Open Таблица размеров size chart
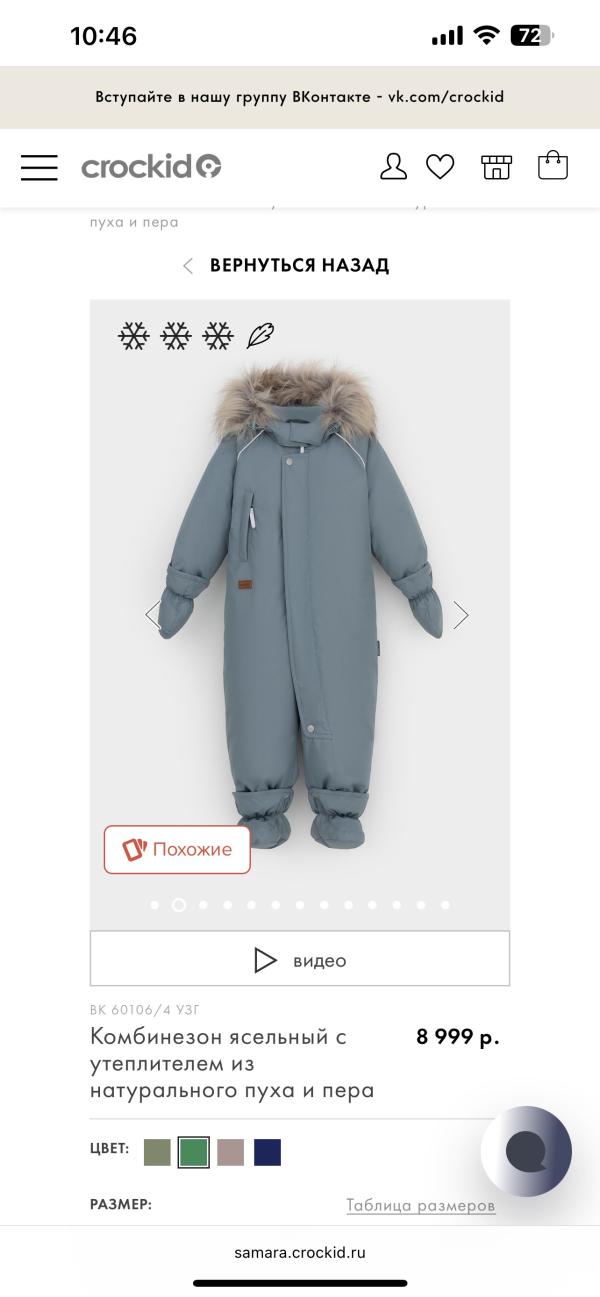Screen dimensions: 600x1297 (420, 1205)
